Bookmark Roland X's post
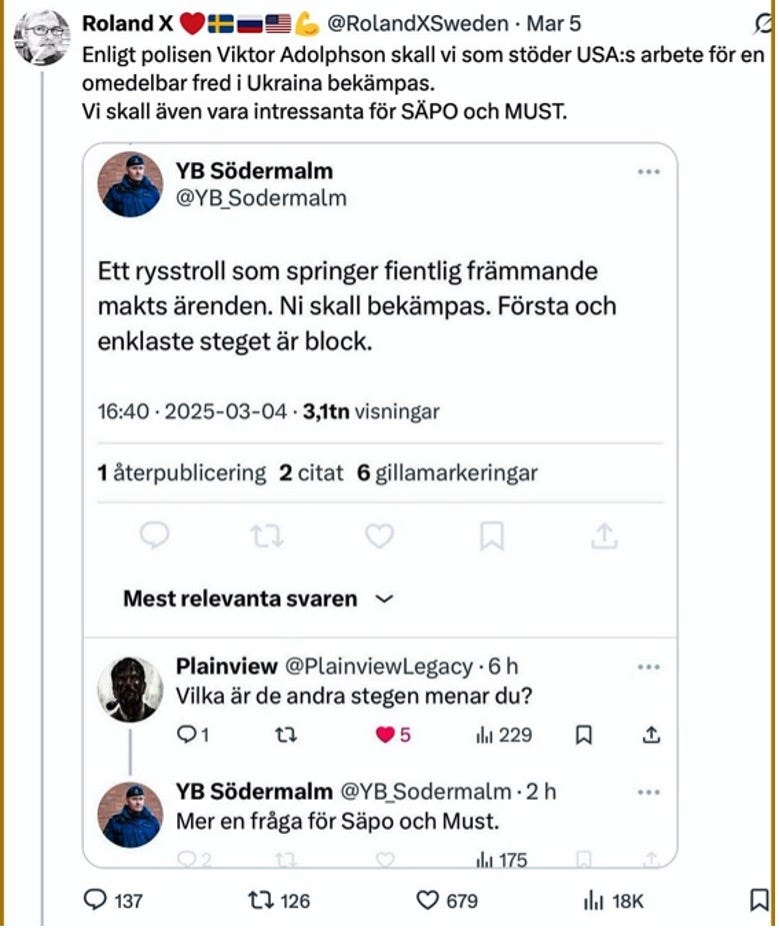Screen dimensions: 779x928 (758, 900)
